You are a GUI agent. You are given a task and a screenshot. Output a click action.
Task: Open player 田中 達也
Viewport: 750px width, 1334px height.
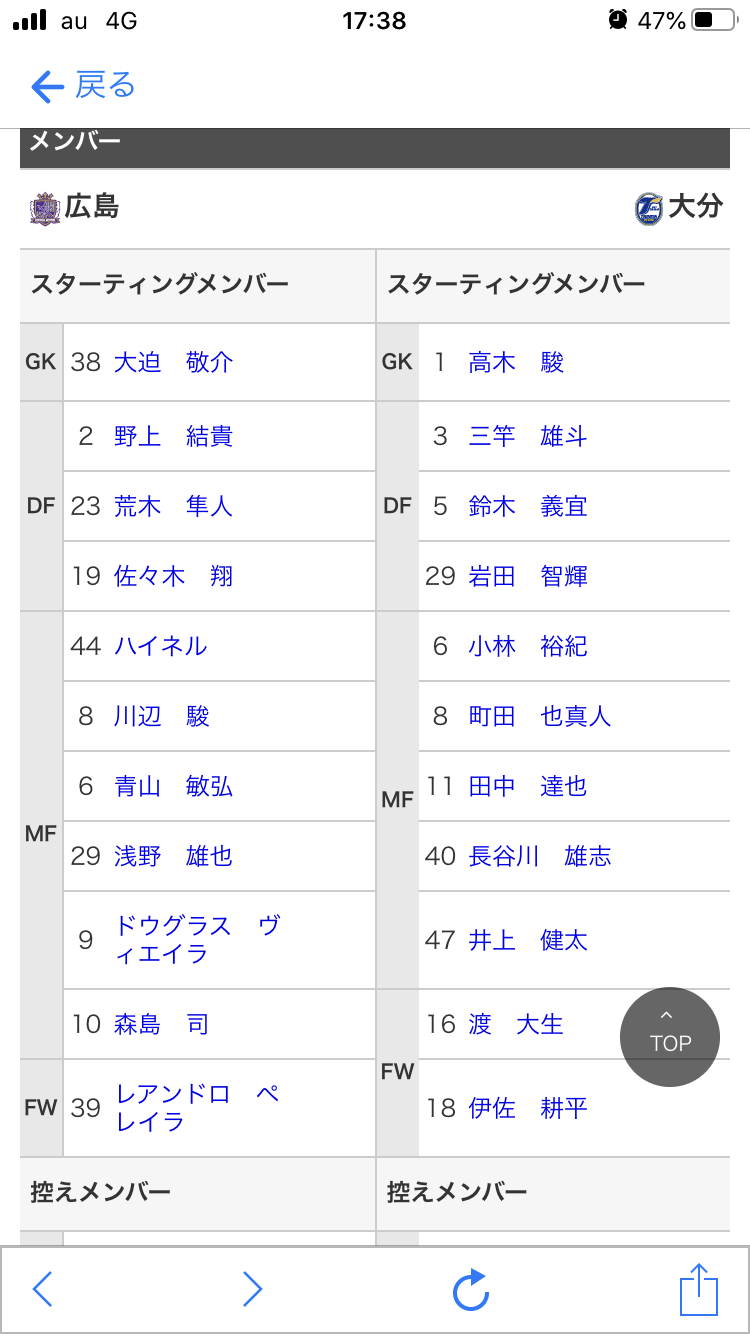coord(528,786)
